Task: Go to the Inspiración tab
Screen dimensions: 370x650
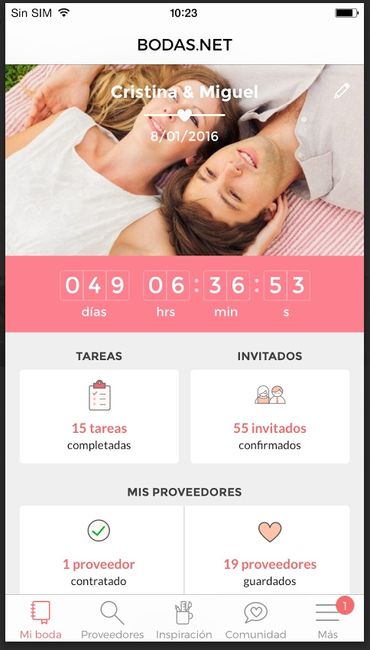Action: [x=184, y=620]
